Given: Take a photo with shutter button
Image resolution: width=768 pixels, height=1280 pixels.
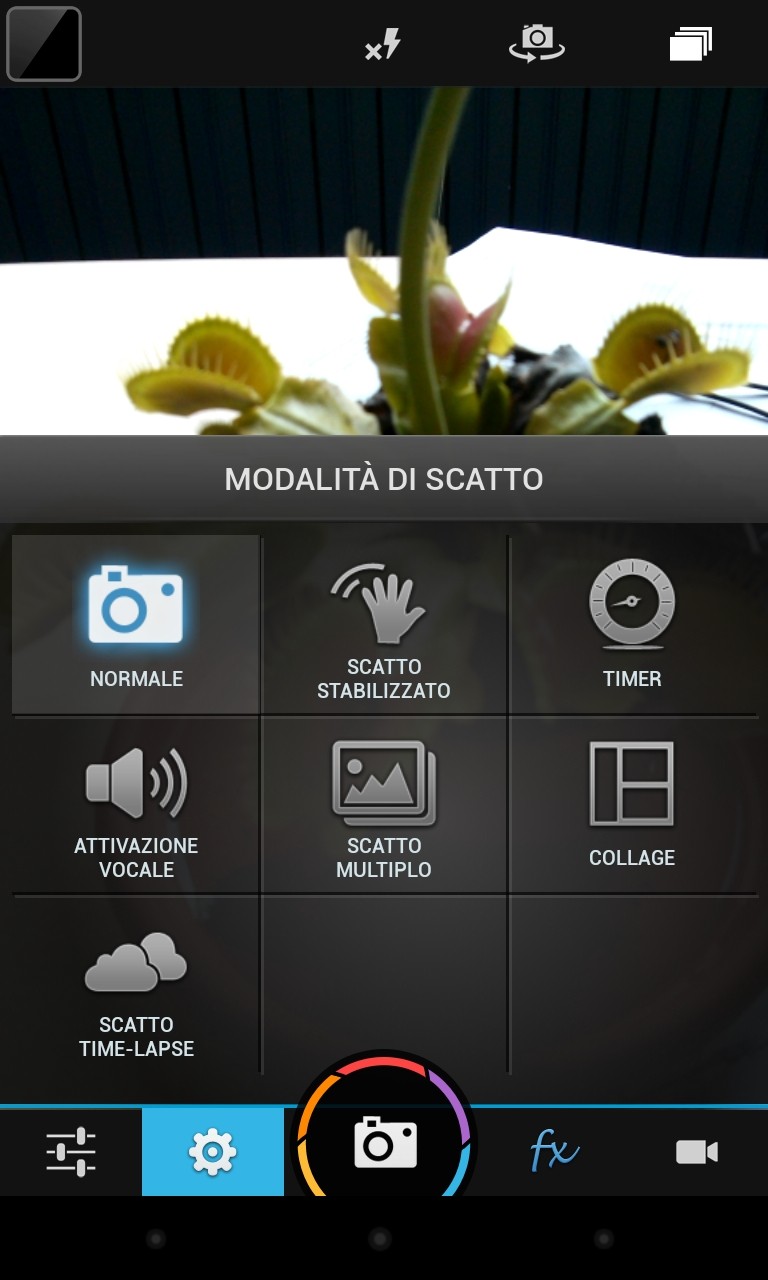Looking at the screenshot, I should (x=385, y=1142).
